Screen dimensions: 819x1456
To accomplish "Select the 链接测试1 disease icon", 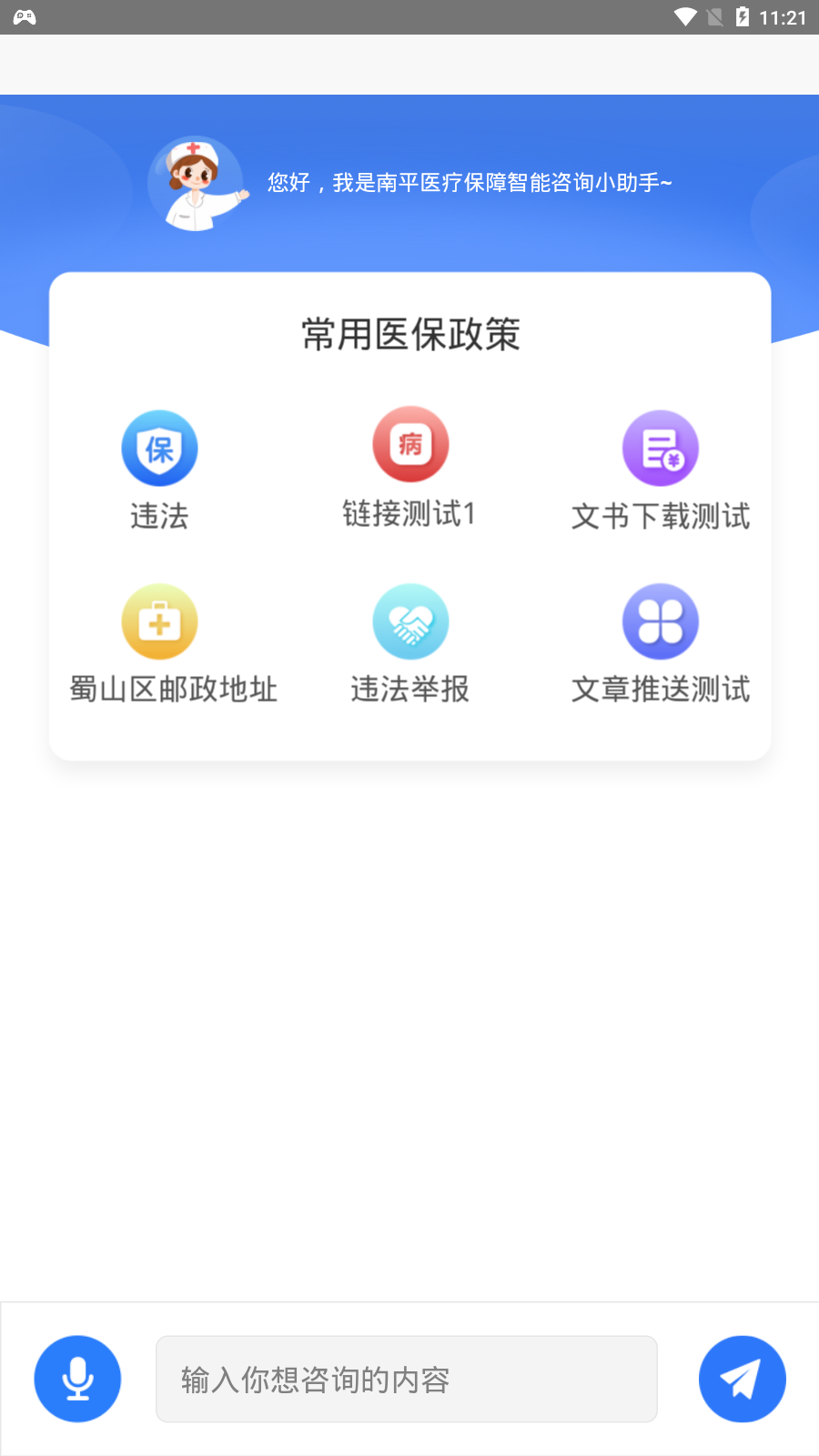I will tap(410, 445).
